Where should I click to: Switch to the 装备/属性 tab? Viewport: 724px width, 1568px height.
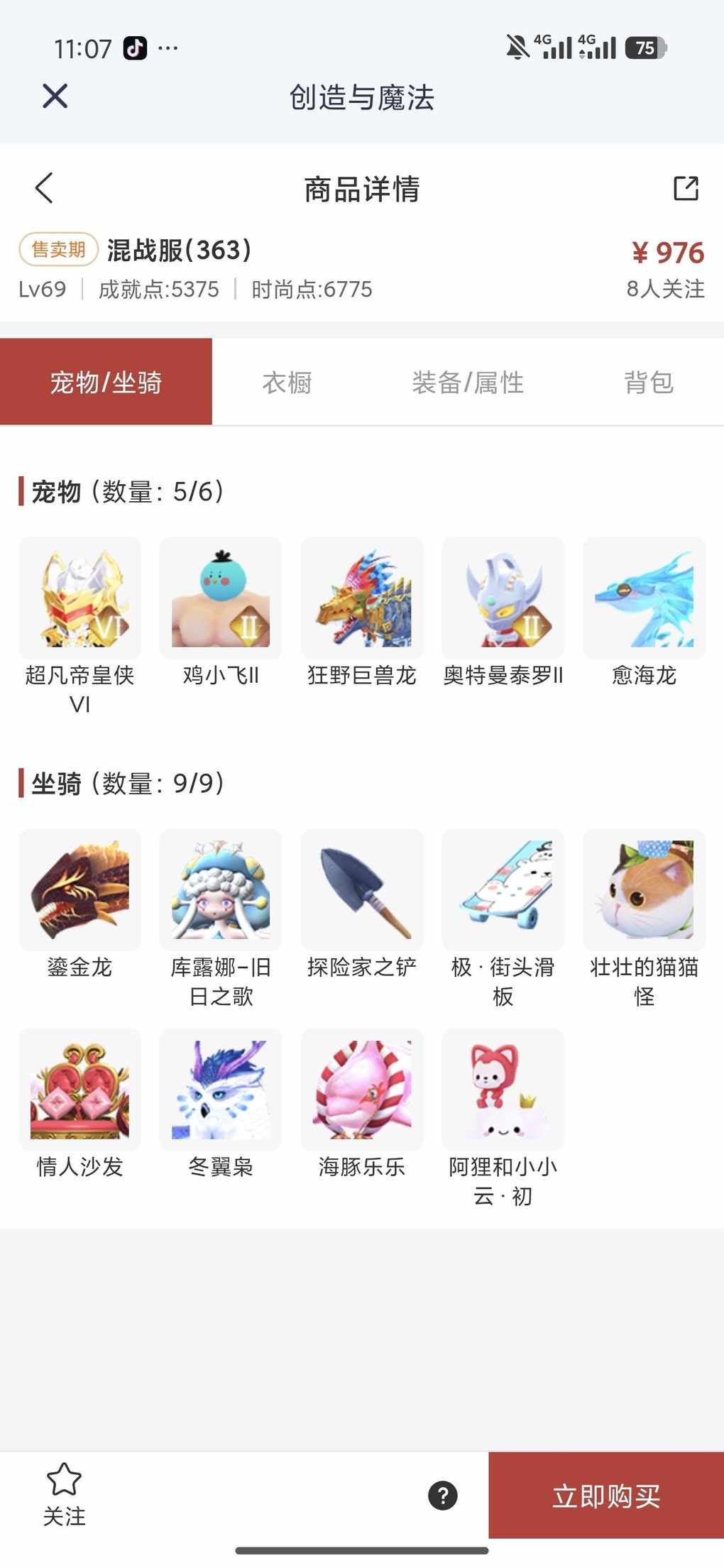click(x=468, y=383)
